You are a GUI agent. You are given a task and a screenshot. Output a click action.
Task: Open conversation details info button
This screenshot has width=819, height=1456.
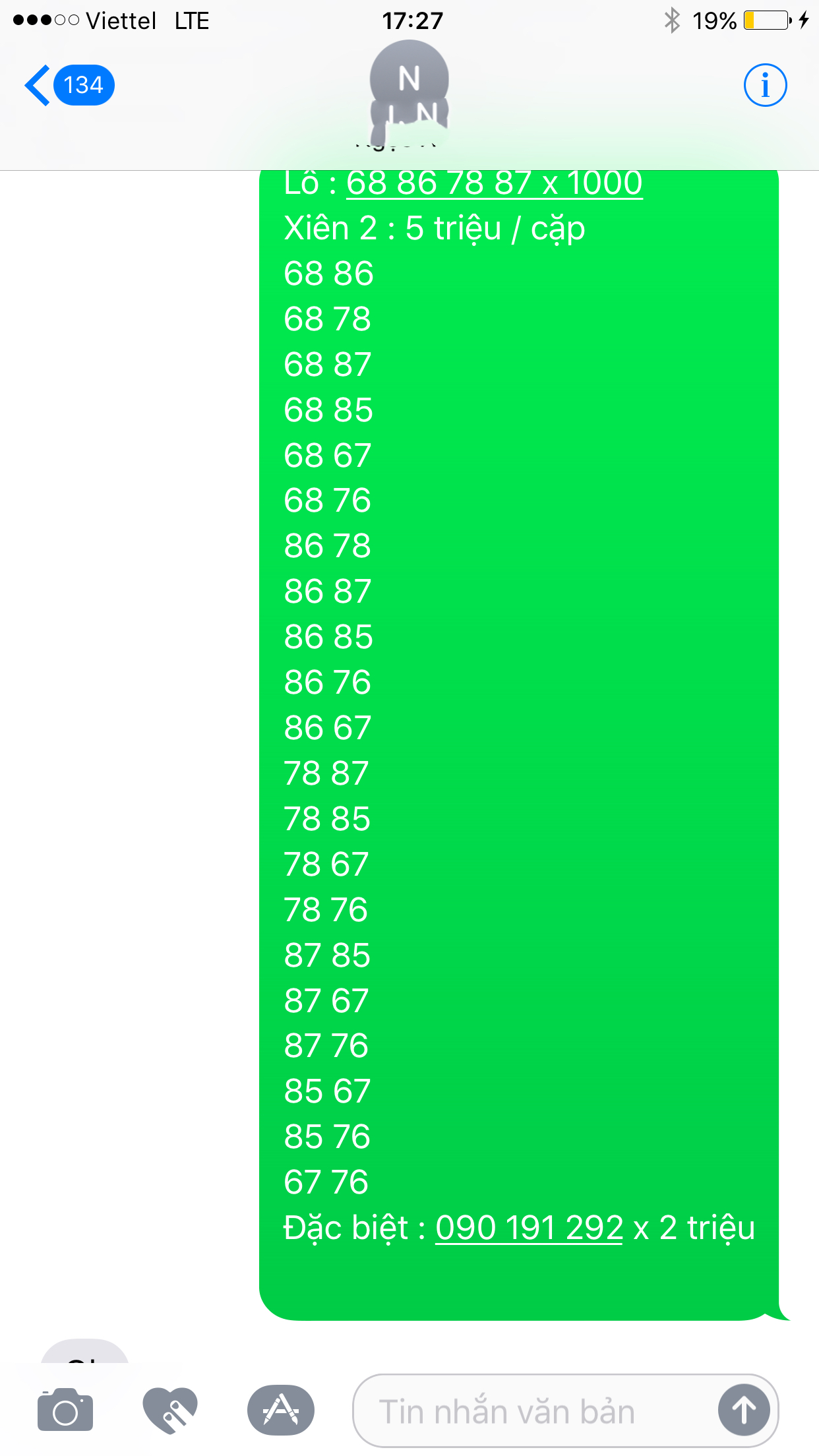765,85
